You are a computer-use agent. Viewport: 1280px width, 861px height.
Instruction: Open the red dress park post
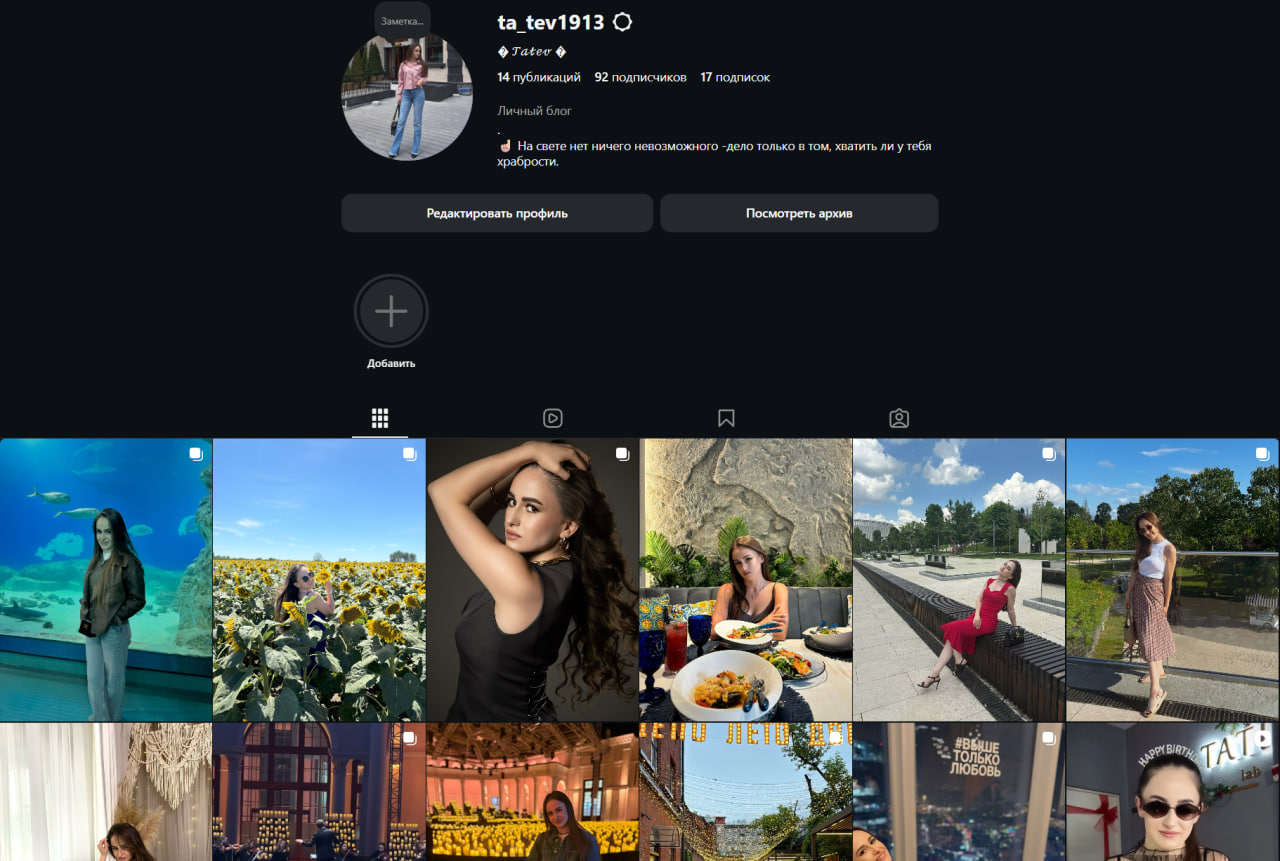point(959,580)
